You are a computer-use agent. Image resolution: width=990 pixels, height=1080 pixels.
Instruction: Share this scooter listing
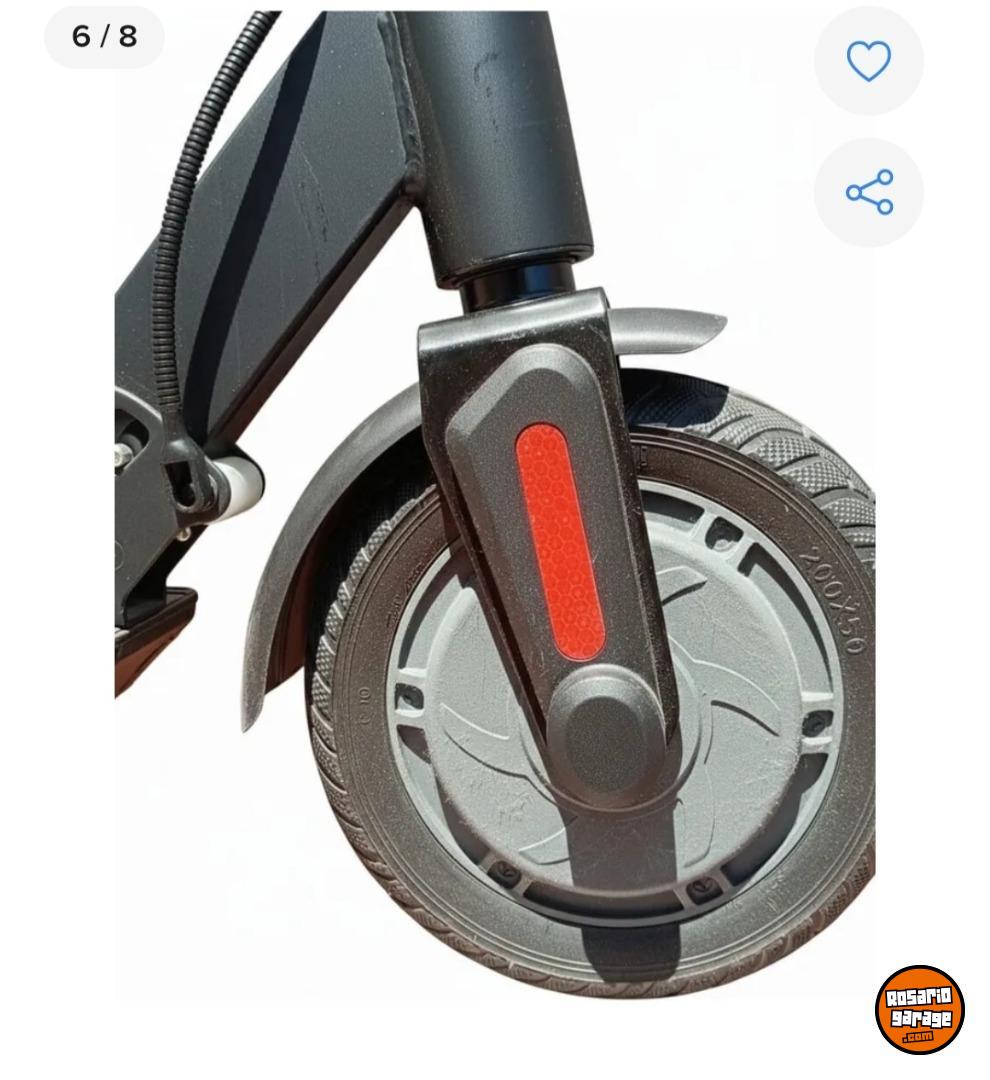pyautogui.click(x=868, y=192)
